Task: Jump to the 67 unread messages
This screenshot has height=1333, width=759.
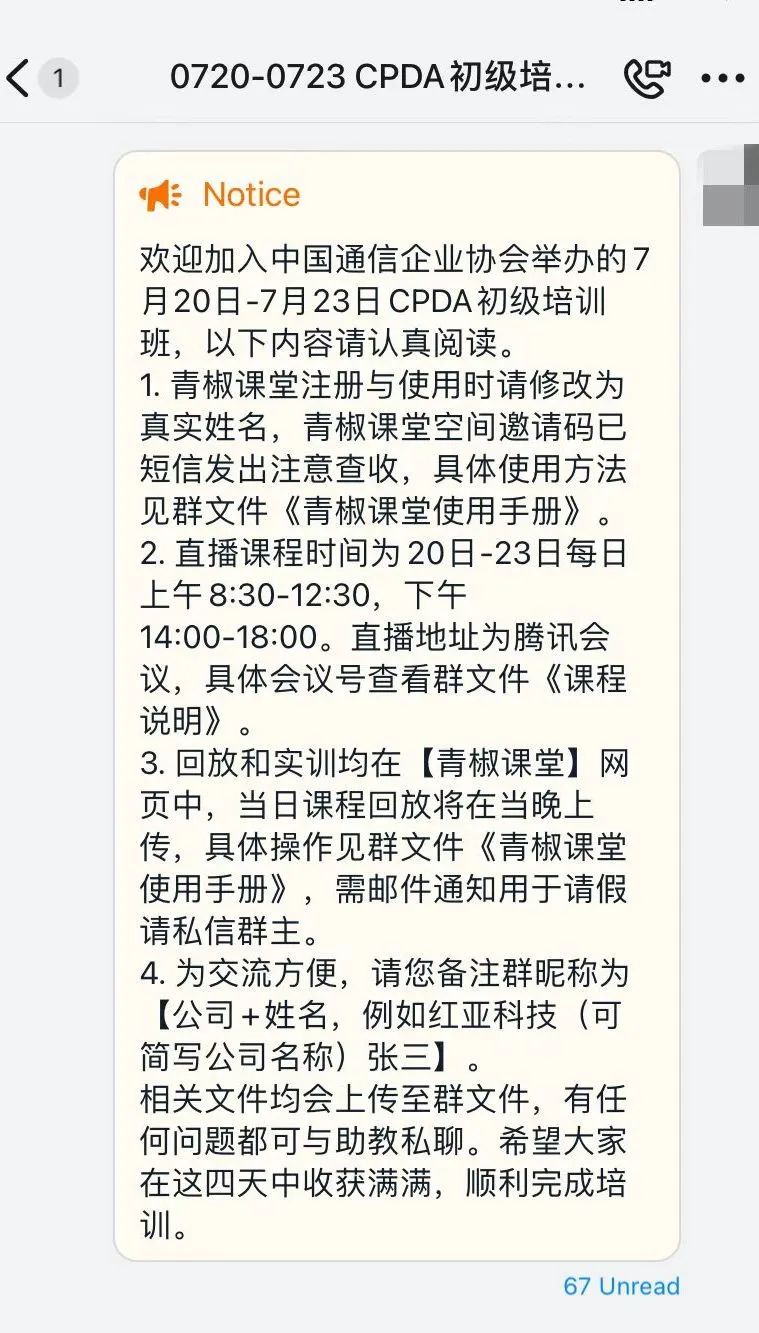Action: click(621, 1286)
